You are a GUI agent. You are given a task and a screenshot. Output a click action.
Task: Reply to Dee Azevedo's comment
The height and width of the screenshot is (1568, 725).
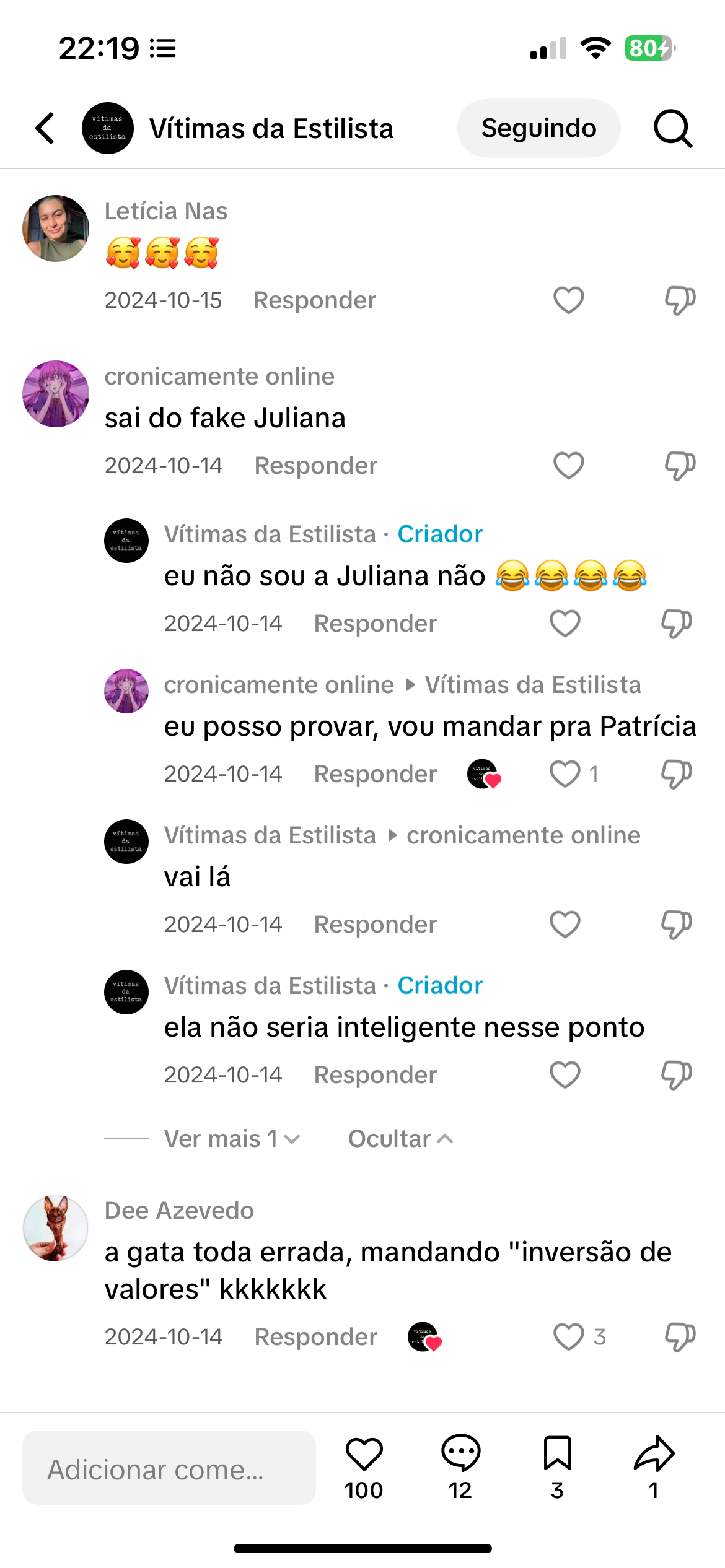(x=315, y=1337)
